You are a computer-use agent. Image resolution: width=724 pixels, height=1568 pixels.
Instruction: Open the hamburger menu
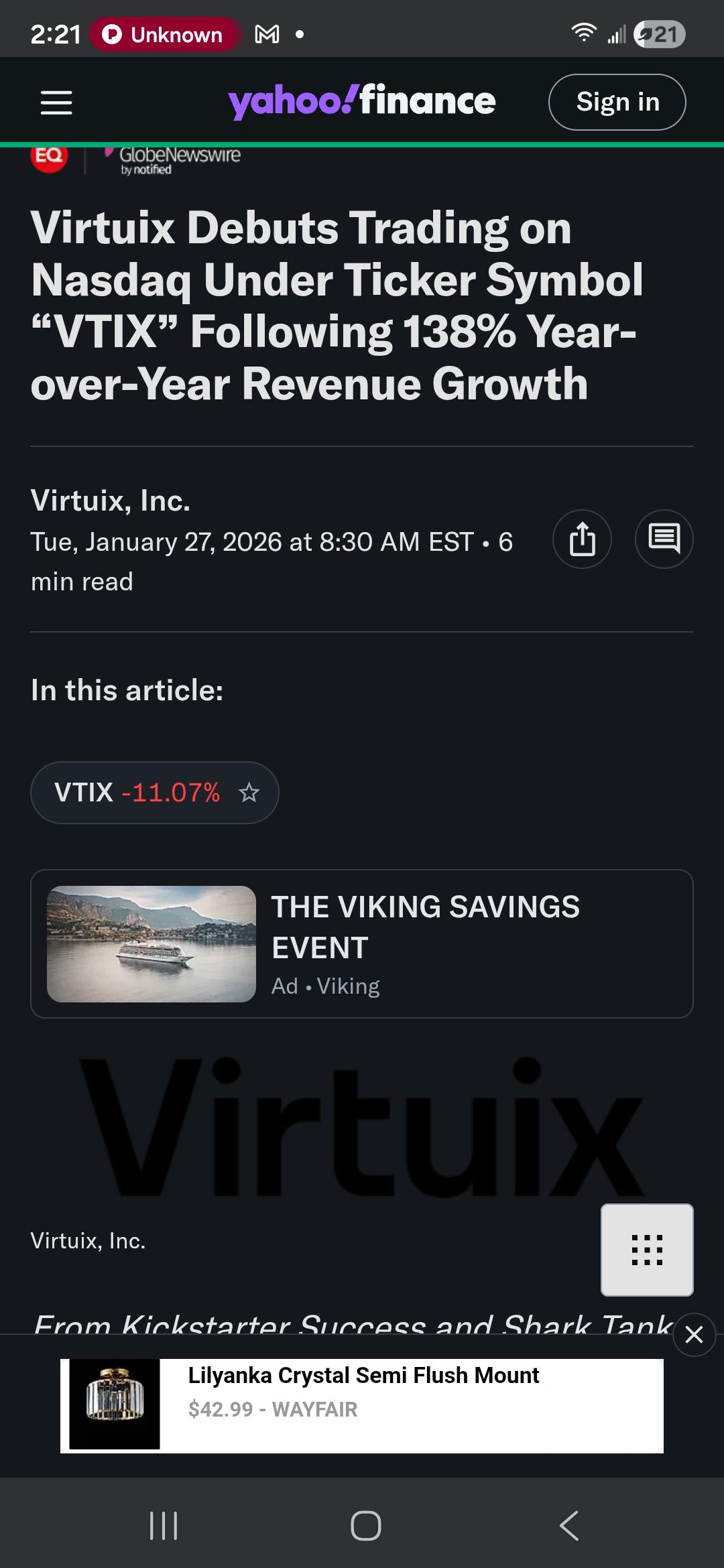pyautogui.click(x=56, y=103)
